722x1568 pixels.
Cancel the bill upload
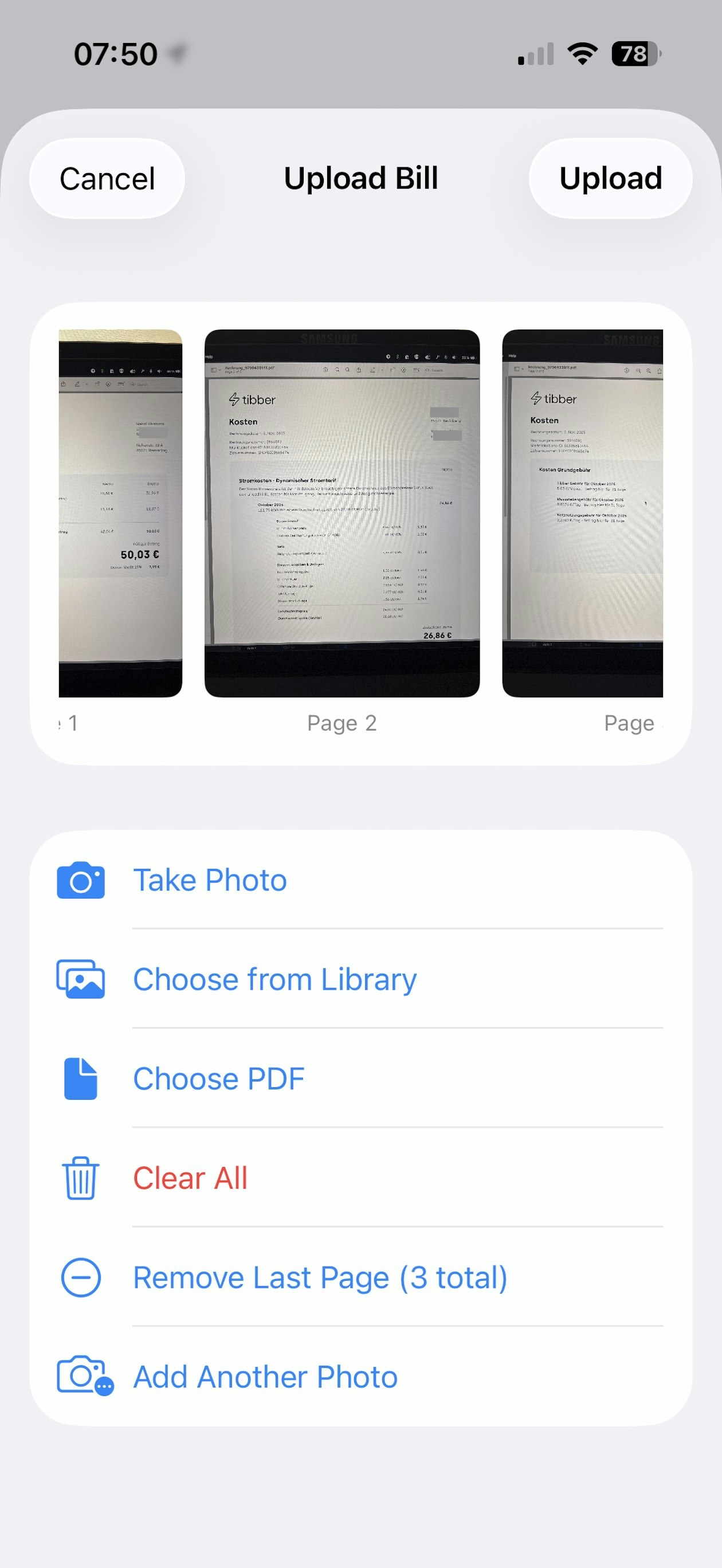point(107,178)
